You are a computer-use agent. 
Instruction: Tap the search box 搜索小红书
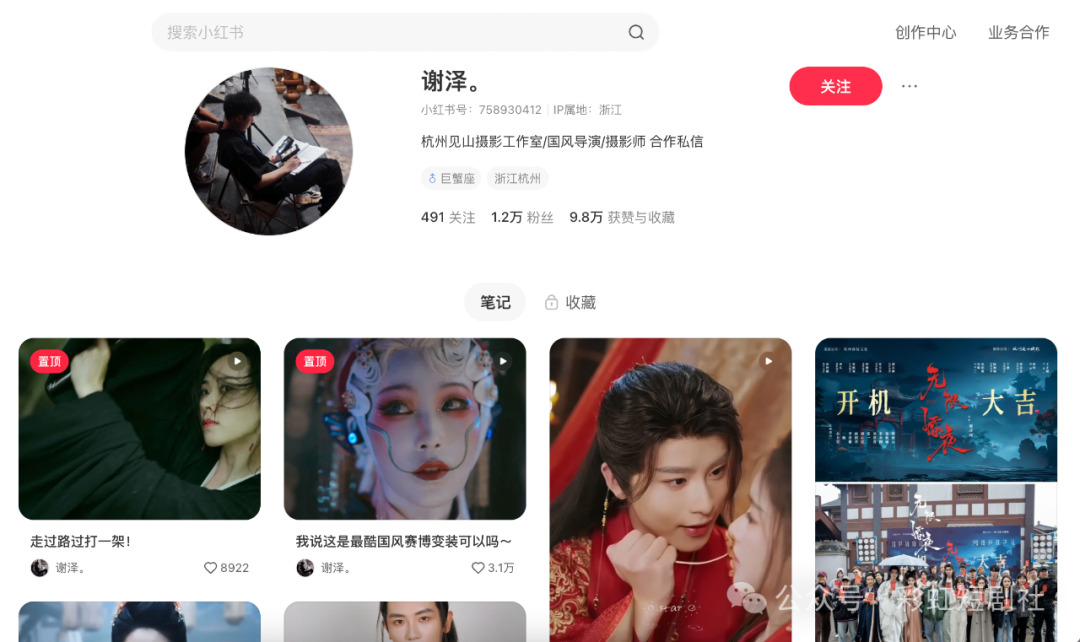pos(390,32)
